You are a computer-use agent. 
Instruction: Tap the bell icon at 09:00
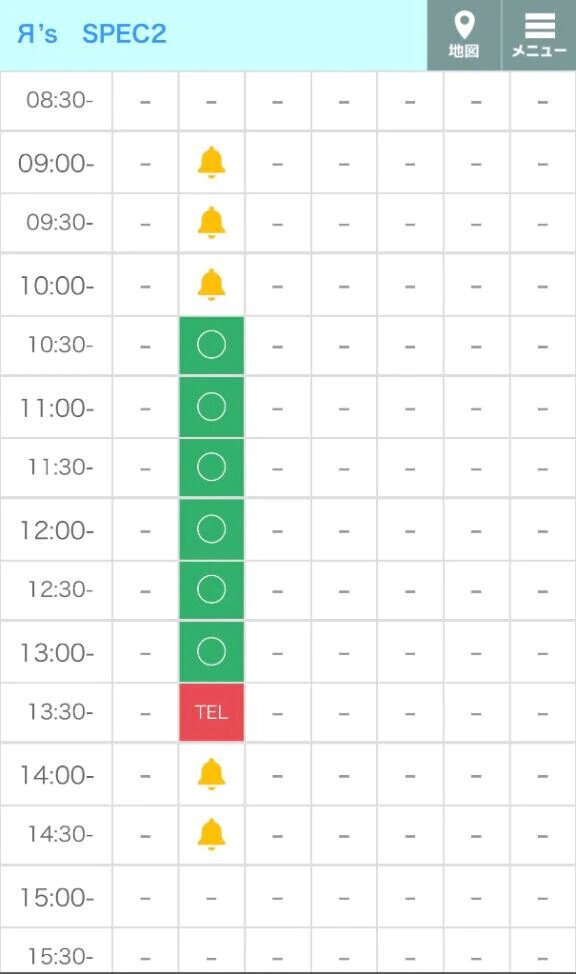click(211, 163)
